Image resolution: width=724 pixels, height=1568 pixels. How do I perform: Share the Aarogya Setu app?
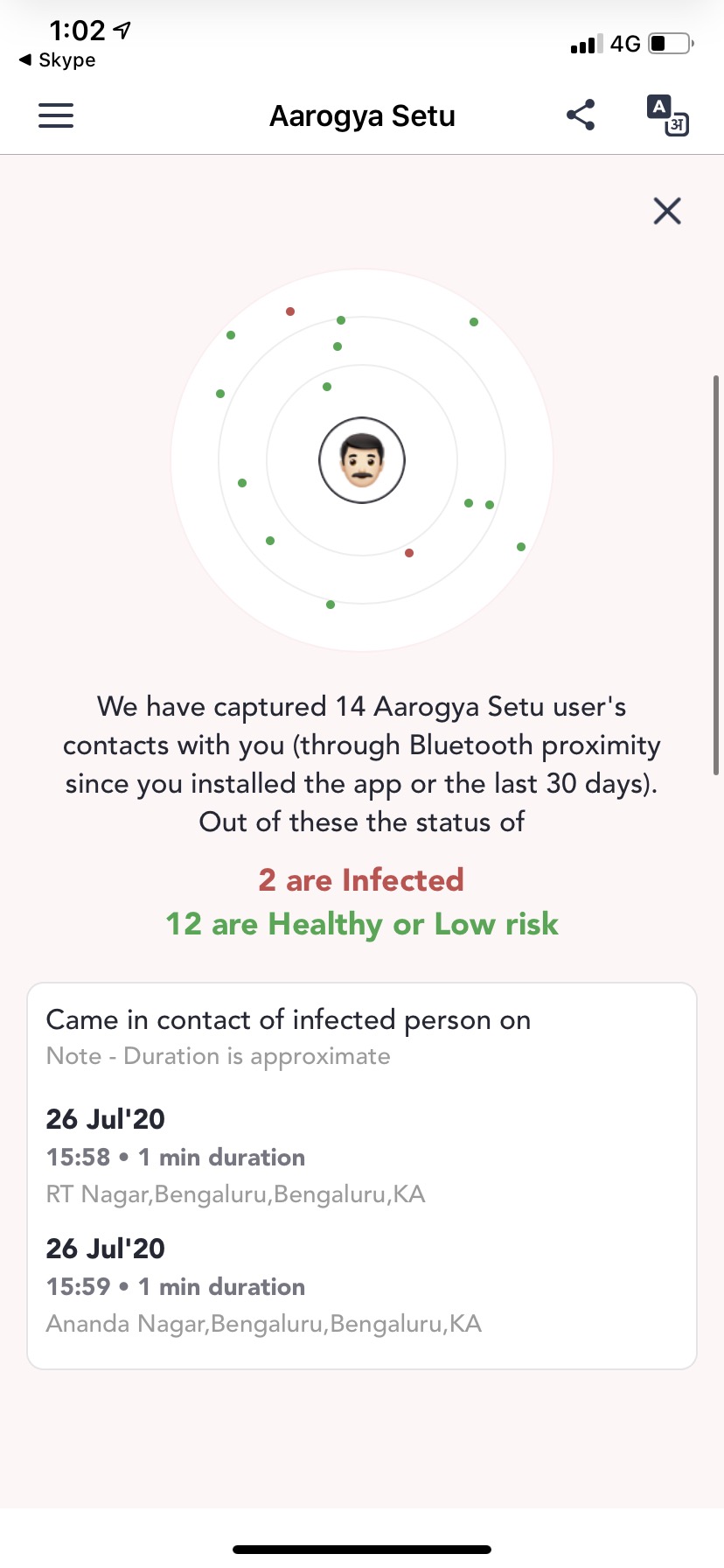[x=581, y=115]
